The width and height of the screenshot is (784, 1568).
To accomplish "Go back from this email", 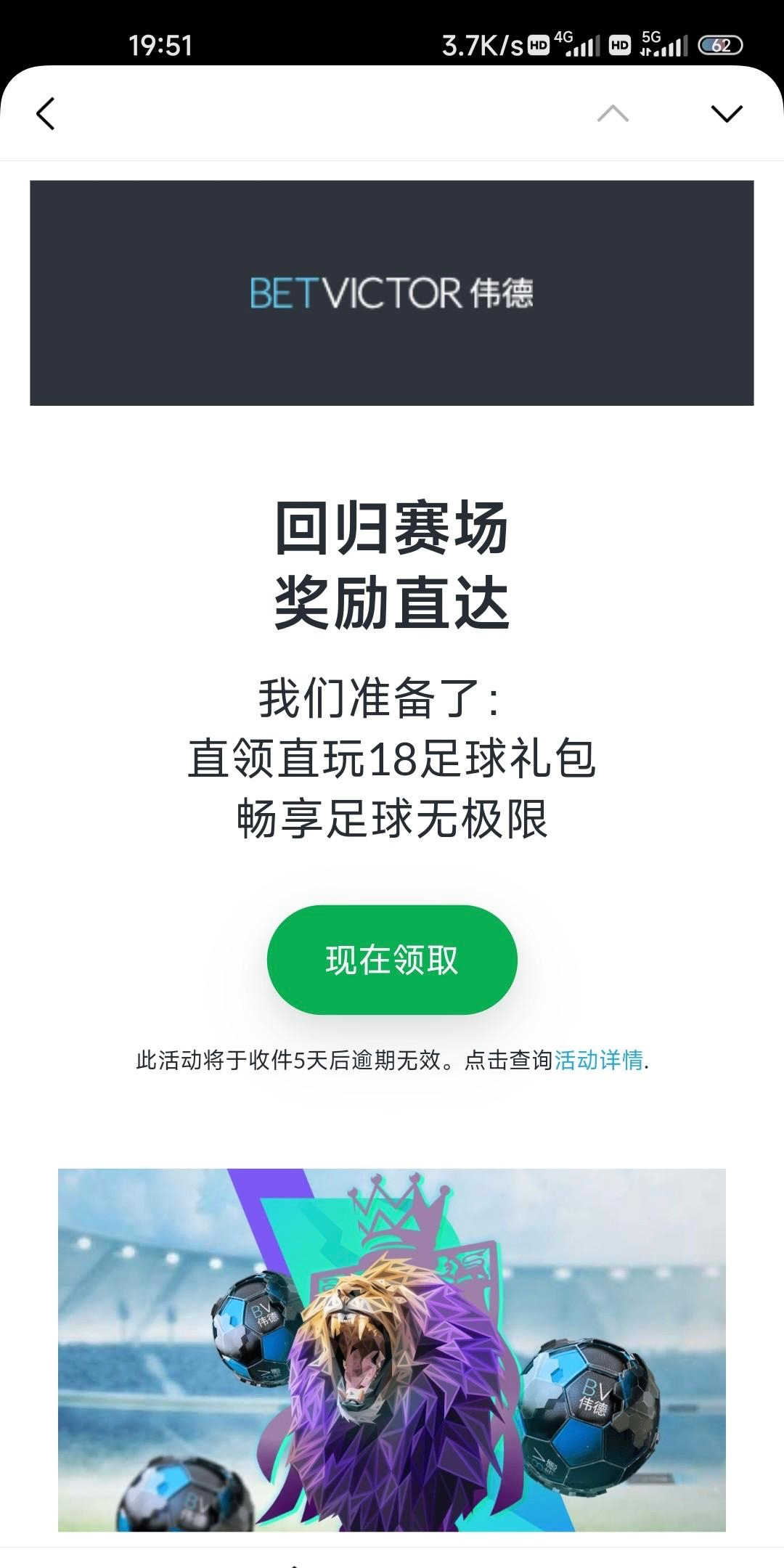I will click(x=46, y=114).
